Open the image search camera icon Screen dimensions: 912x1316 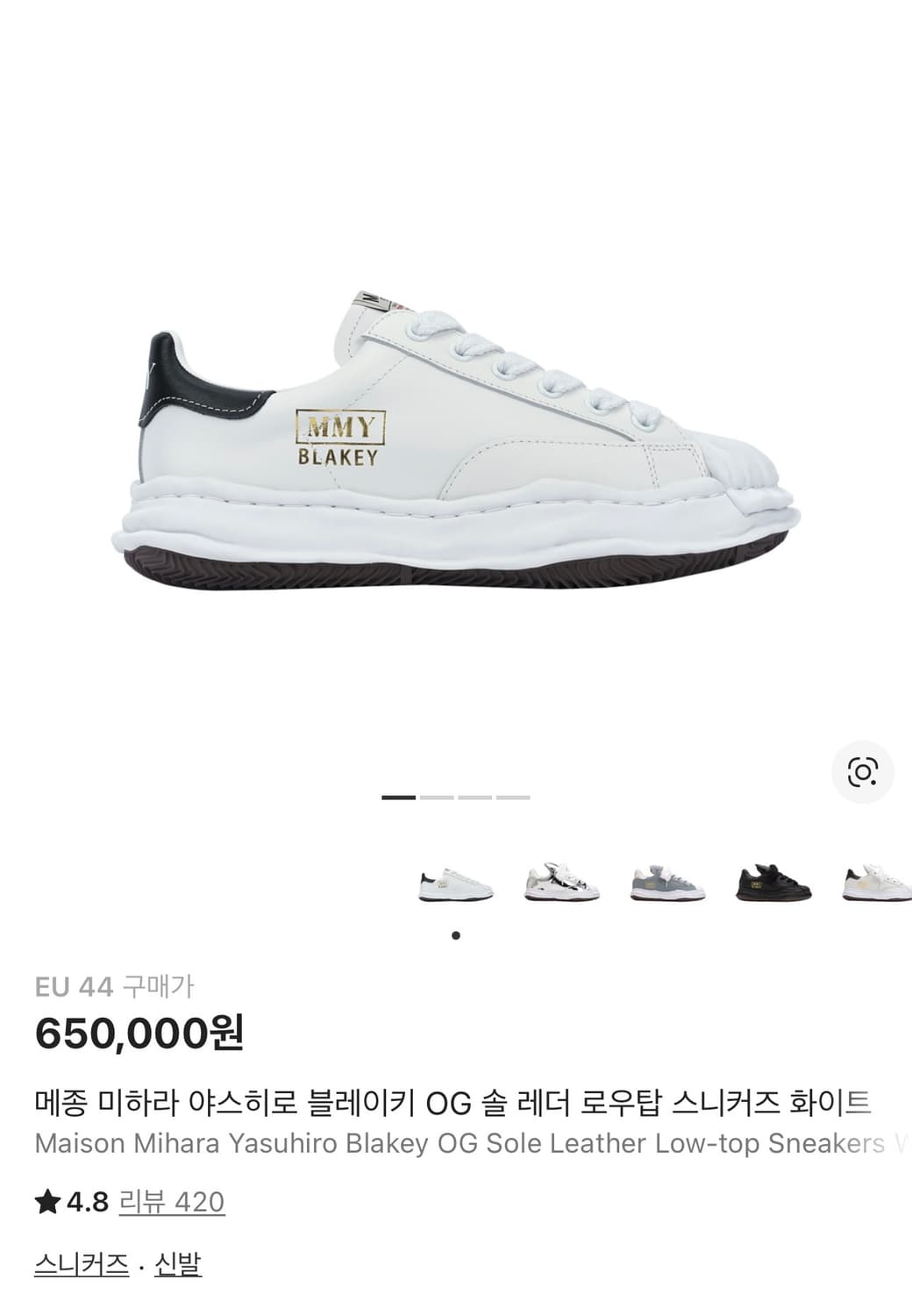pyautogui.click(x=864, y=772)
